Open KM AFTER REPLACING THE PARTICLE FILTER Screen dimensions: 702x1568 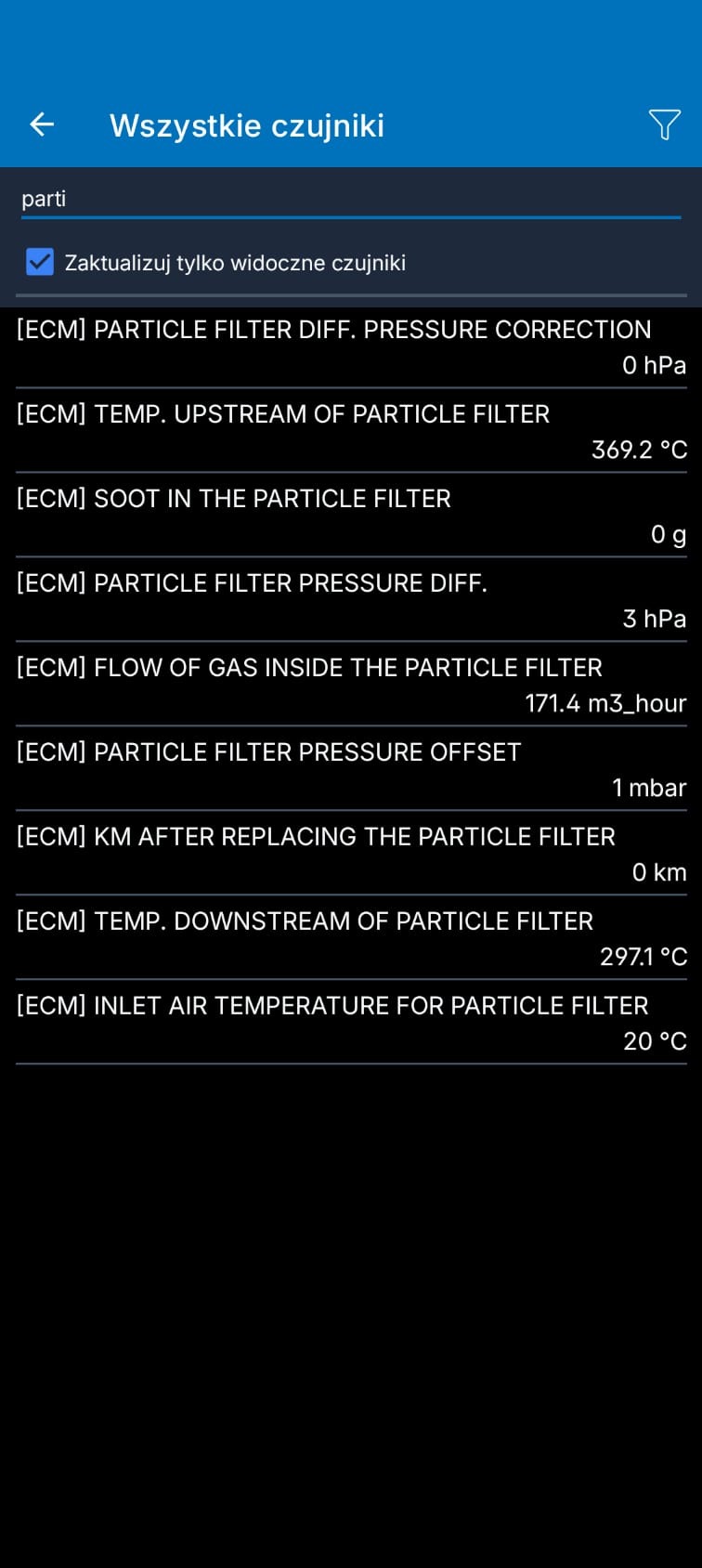[x=351, y=855]
